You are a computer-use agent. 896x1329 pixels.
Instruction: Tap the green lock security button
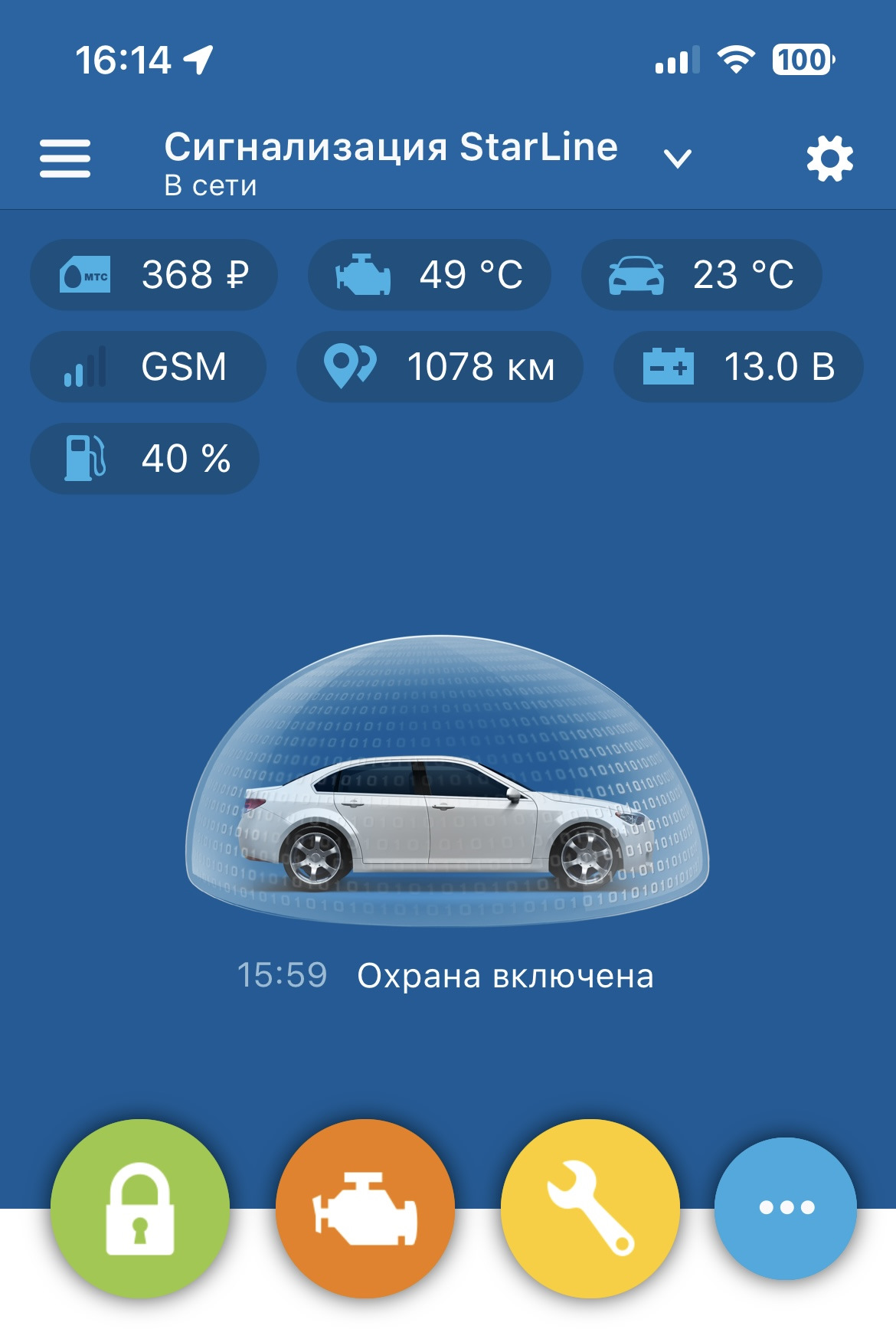(140, 1208)
